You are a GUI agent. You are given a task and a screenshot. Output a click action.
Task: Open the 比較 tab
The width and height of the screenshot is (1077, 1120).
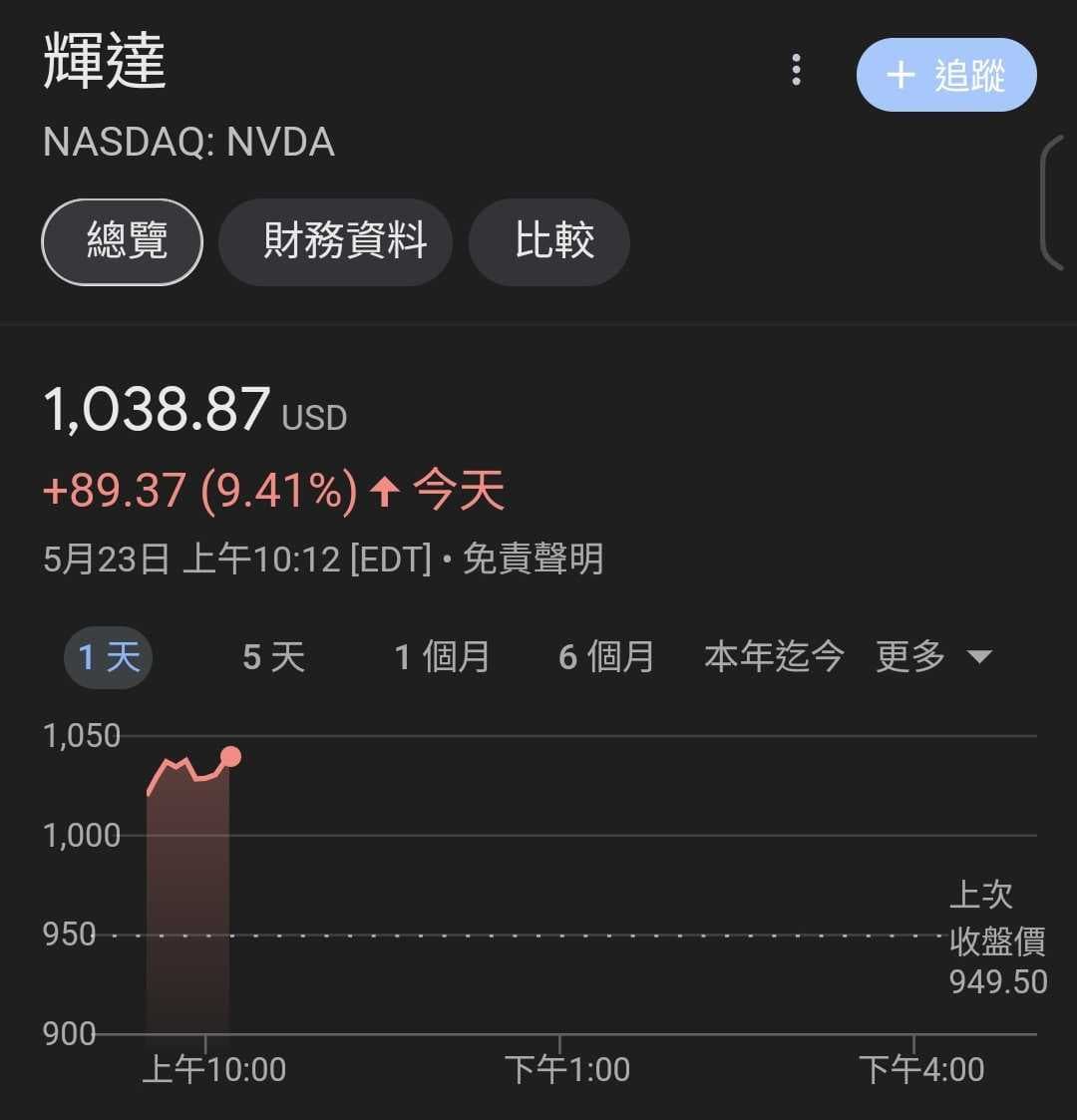[x=548, y=241]
